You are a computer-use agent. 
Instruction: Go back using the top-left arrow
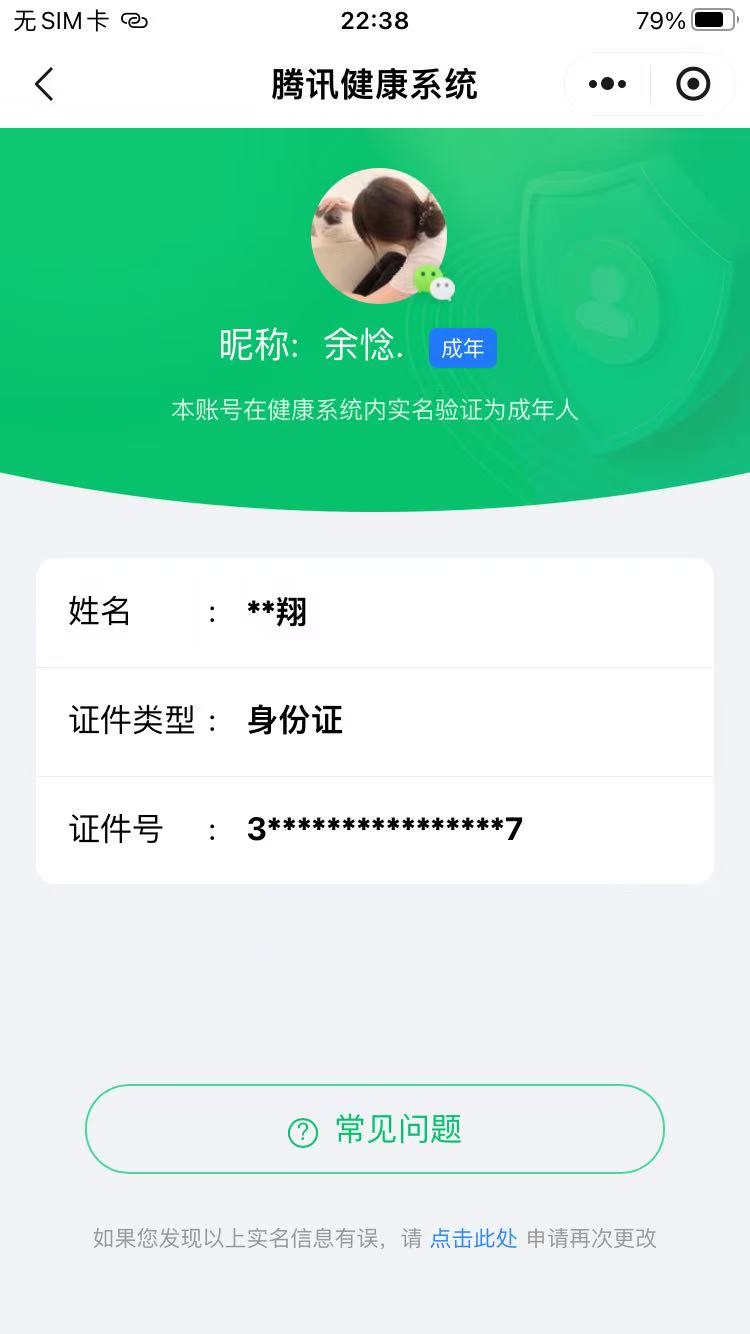pyautogui.click(x=44, y=85)
